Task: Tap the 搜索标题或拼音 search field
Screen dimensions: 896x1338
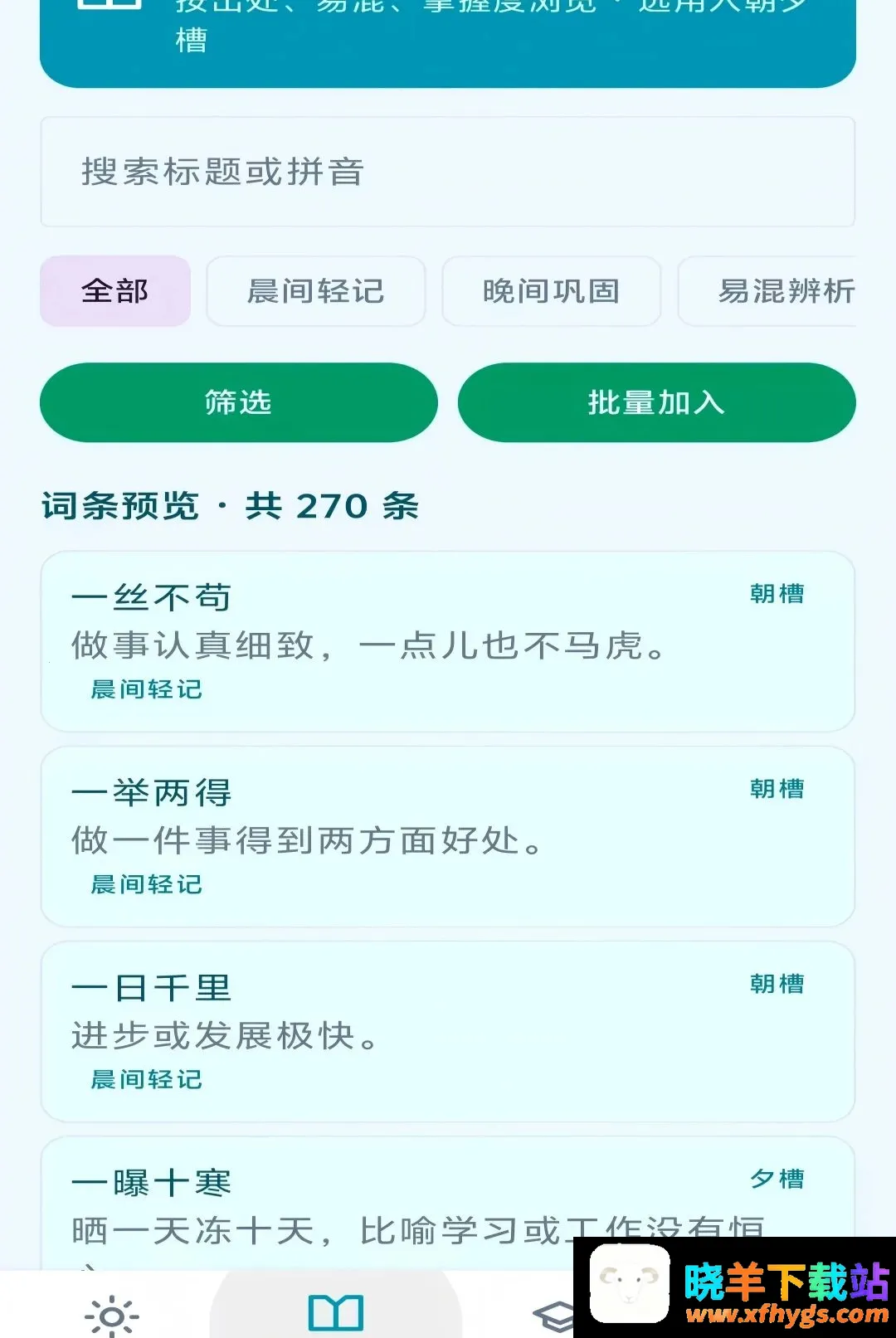Action: (447, 172)
